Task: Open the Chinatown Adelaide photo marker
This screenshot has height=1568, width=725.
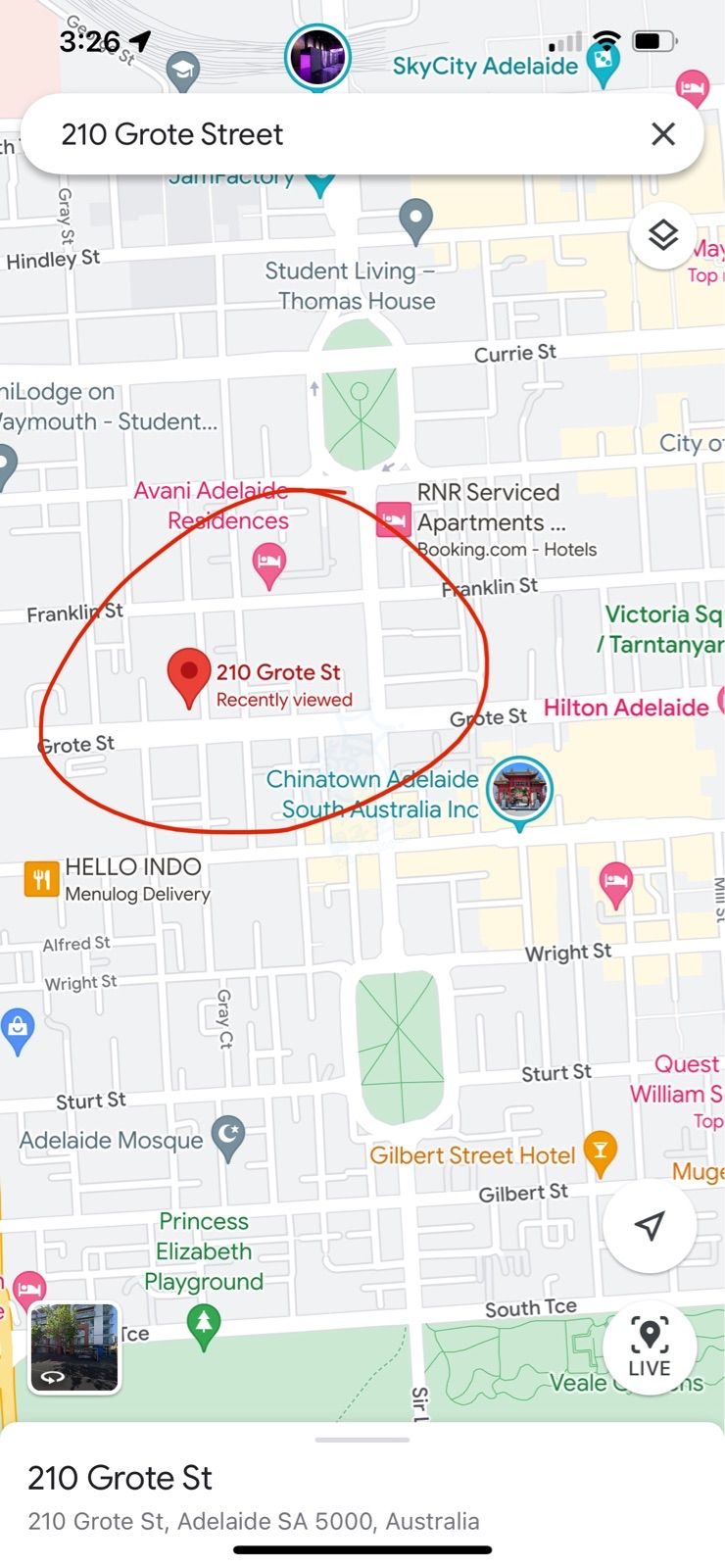Action: pyautogui.click(x=519, y=790)
